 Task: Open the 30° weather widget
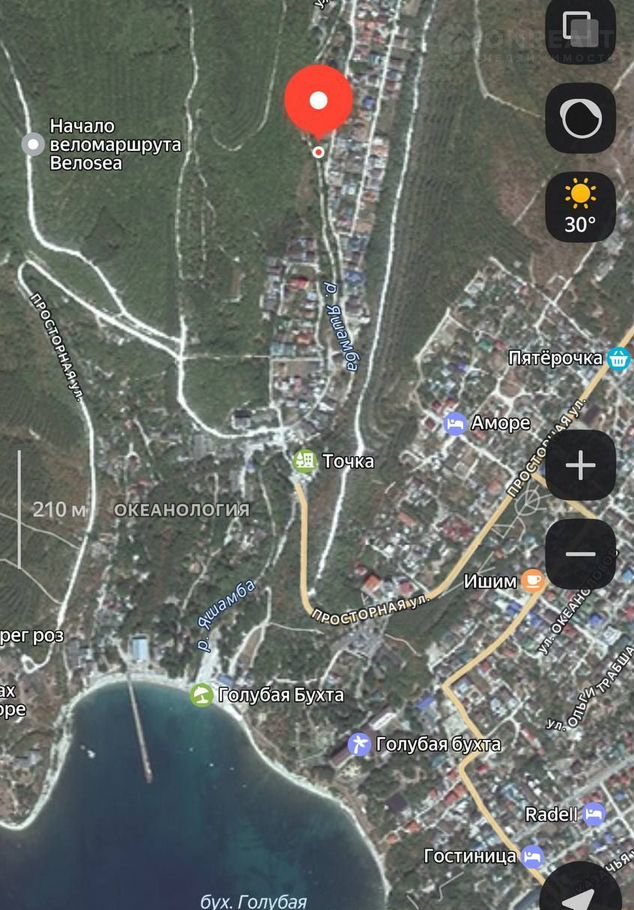click(580, 206)
